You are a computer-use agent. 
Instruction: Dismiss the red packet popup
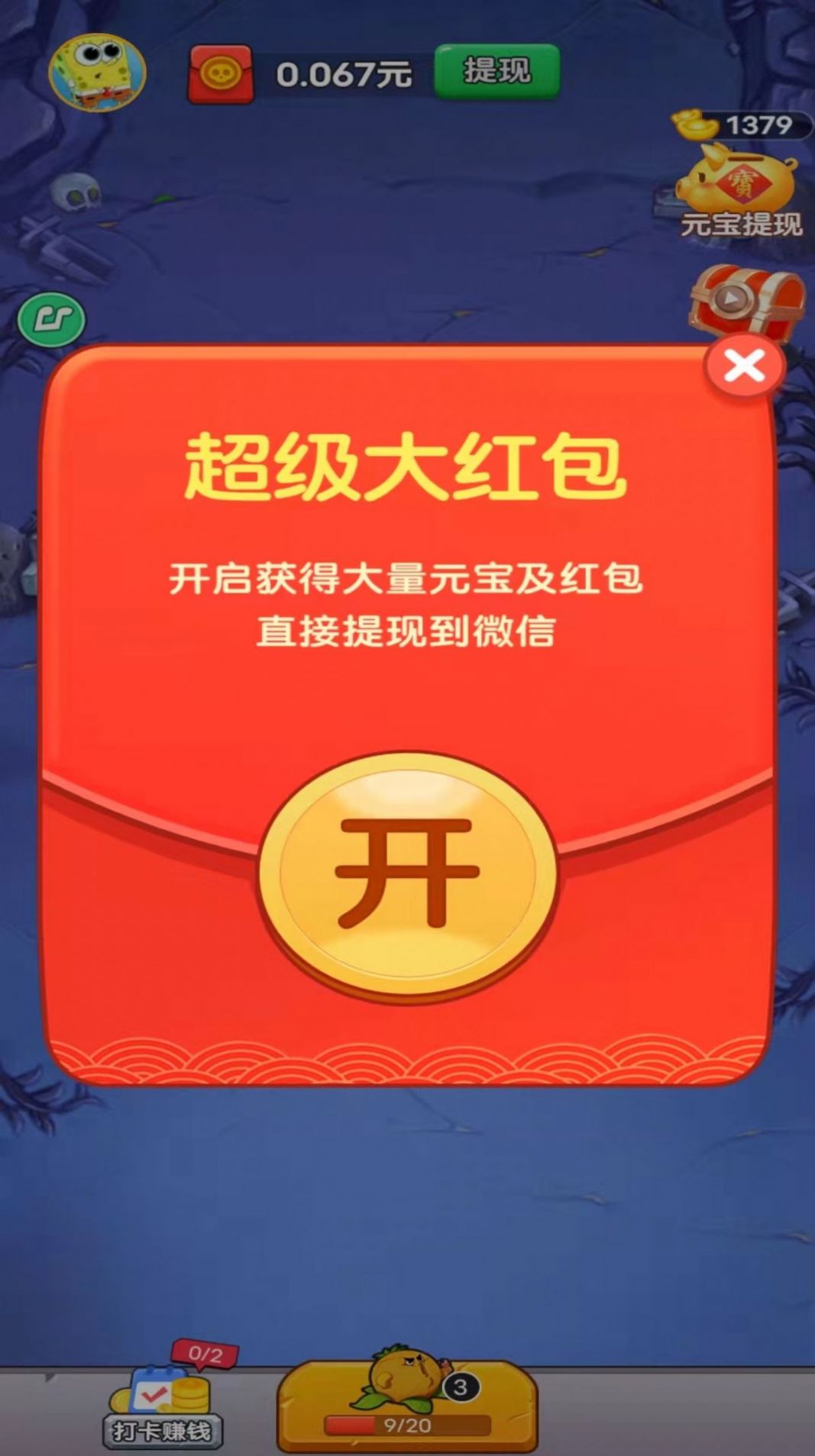744,367
